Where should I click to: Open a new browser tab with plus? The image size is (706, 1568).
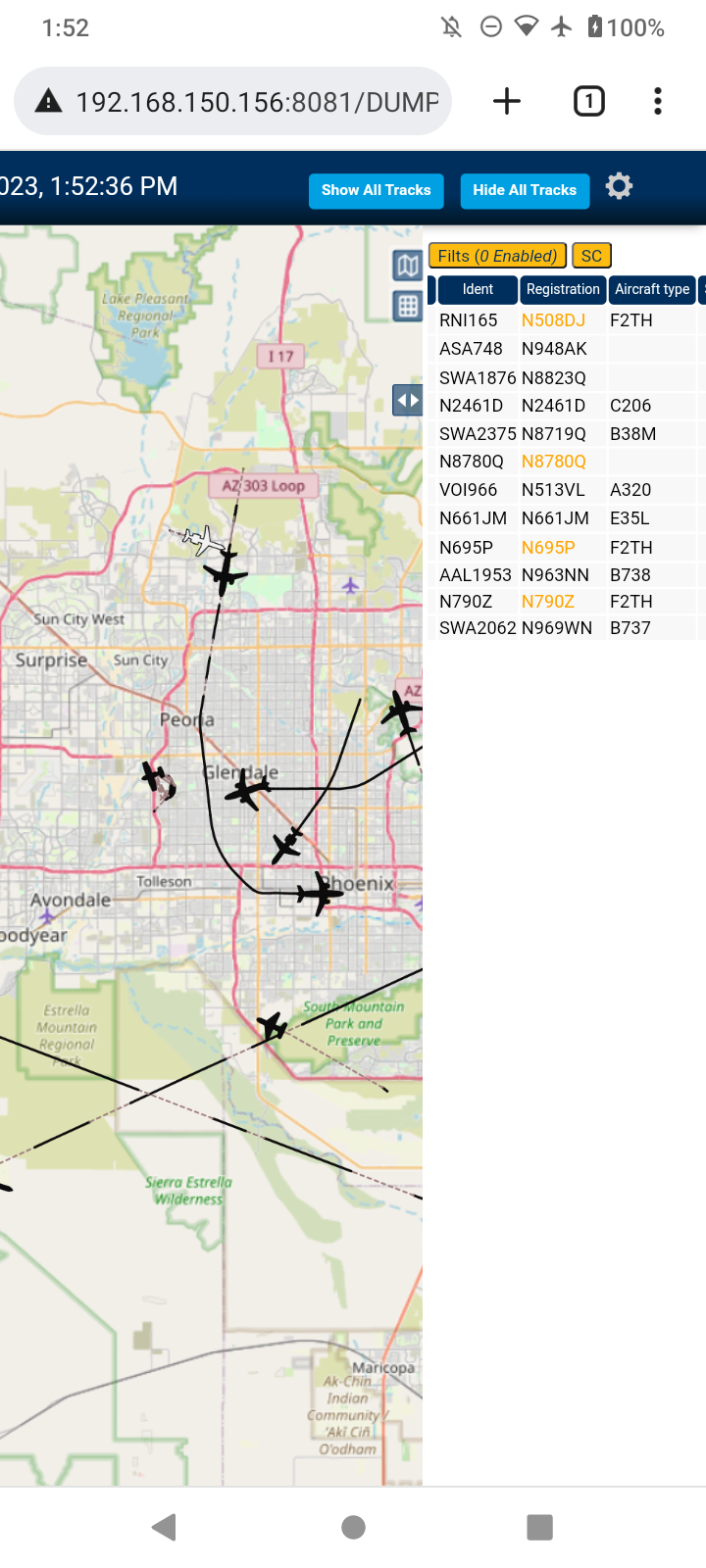click(507, 101)
